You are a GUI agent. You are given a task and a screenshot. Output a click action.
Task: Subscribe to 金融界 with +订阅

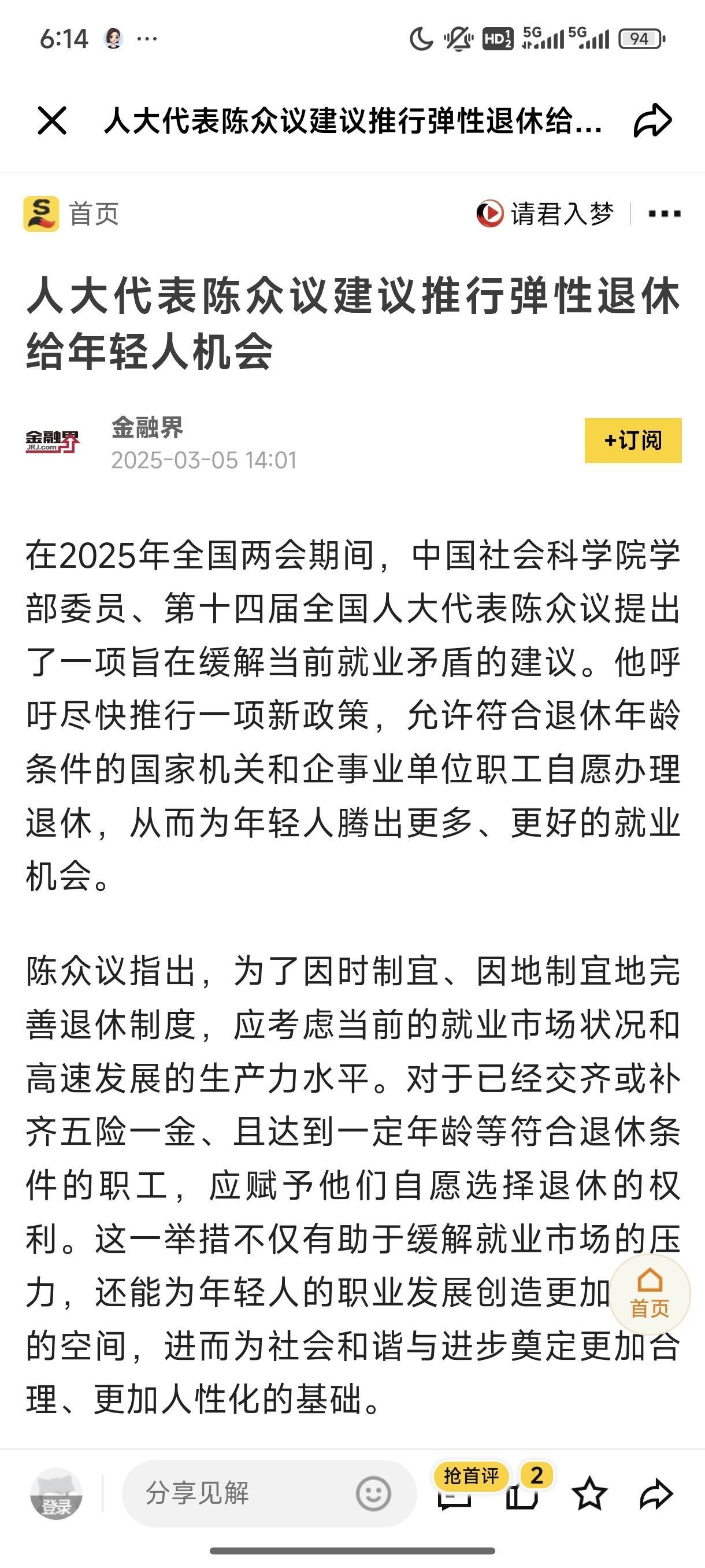click(633, 440)
